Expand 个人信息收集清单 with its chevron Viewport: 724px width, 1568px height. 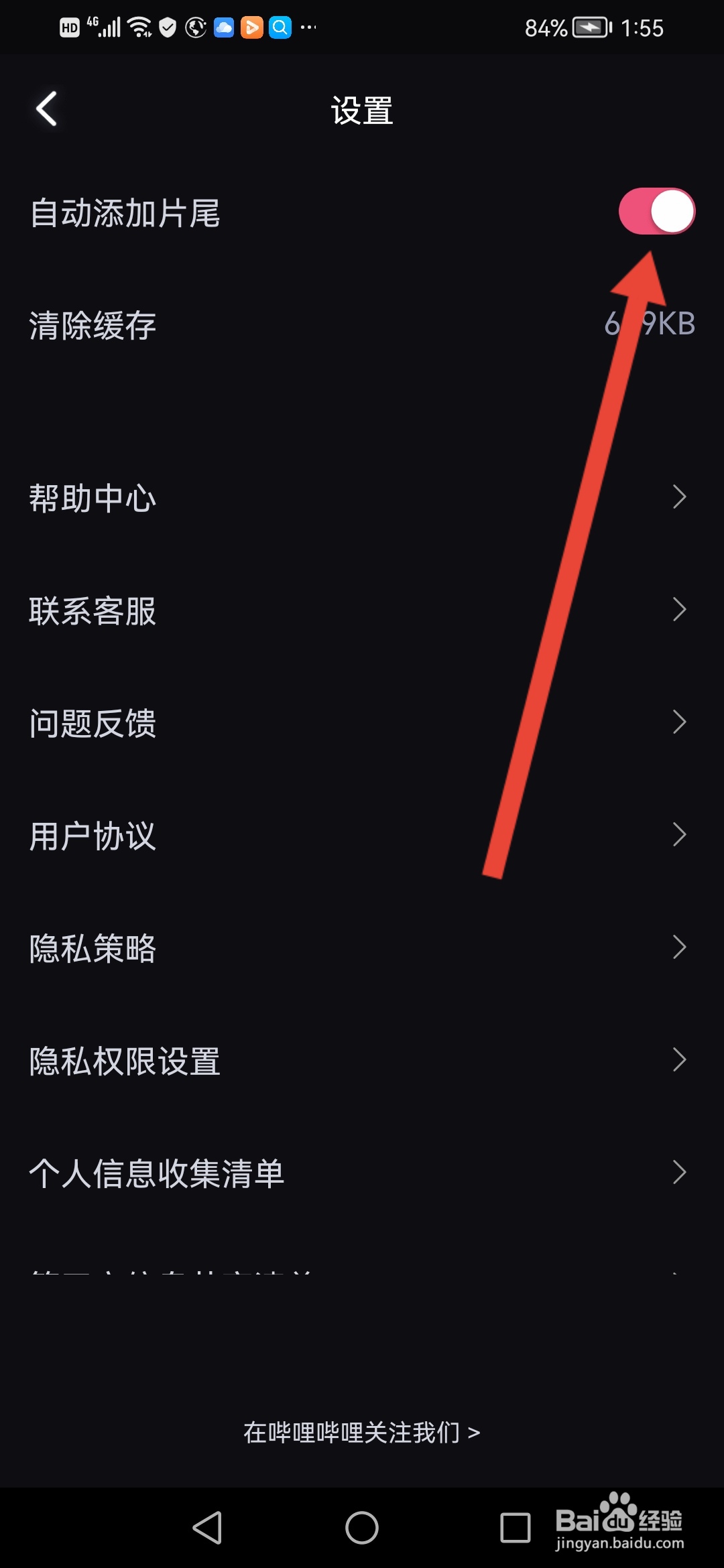[x=679, y=1173]
